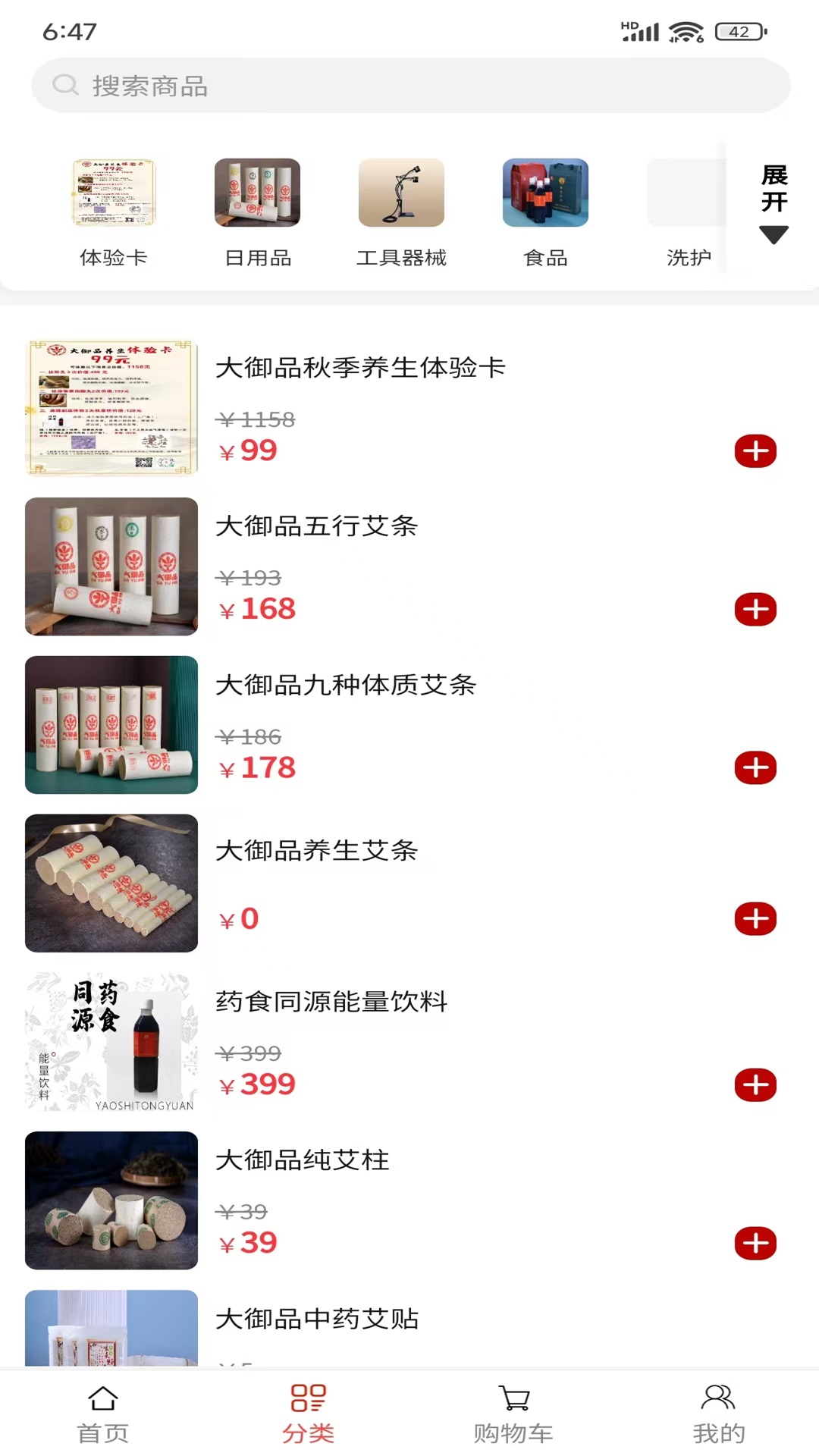Switch to the 分类 tab

tap(308, 1413)
